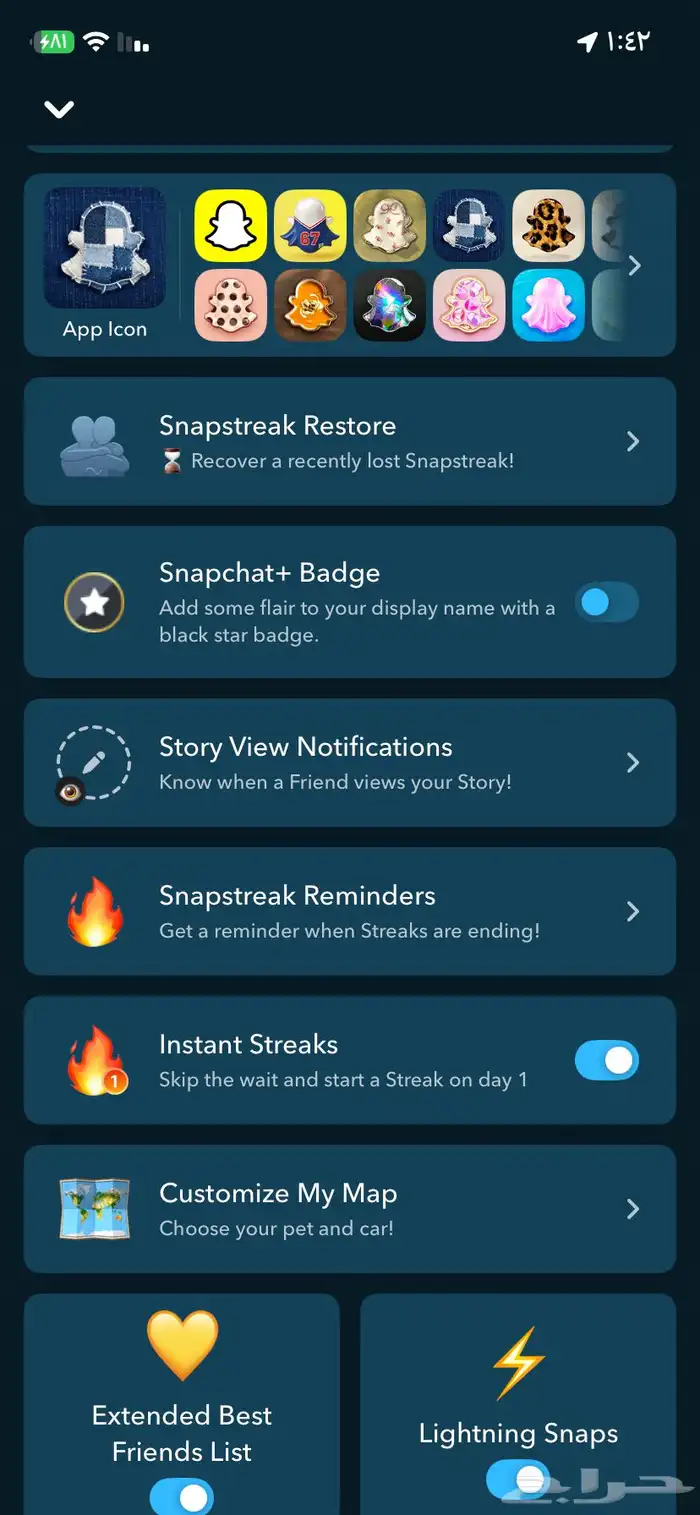Turn off Extended Best Friends List
Viewport: 700px width, 1515px height.
[x=182, y=1496]
